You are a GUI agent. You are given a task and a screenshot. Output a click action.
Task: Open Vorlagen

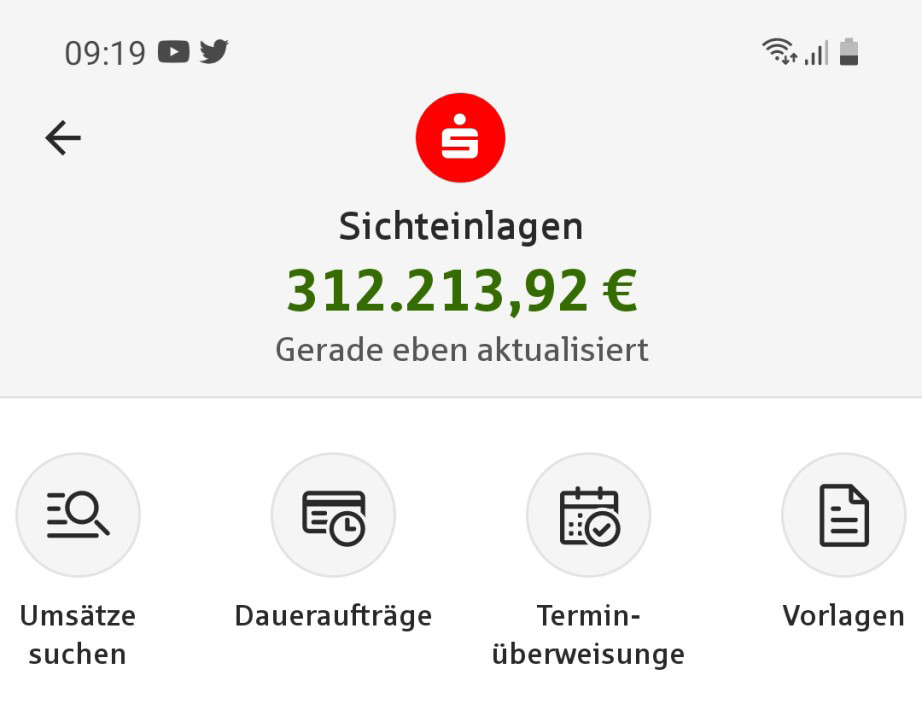[x=843, y=516]
